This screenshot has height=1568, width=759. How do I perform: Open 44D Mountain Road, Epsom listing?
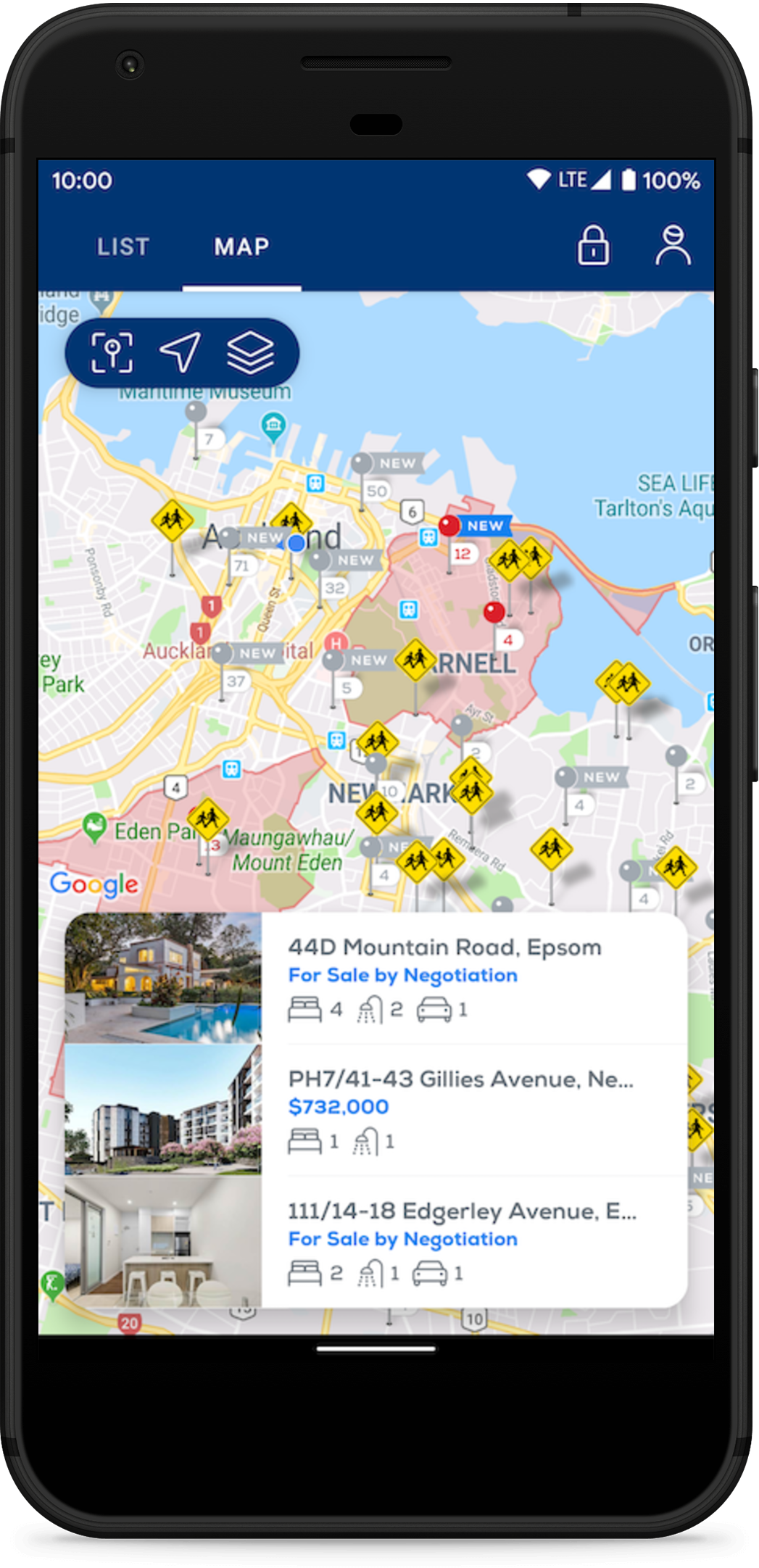click(376, 978)
